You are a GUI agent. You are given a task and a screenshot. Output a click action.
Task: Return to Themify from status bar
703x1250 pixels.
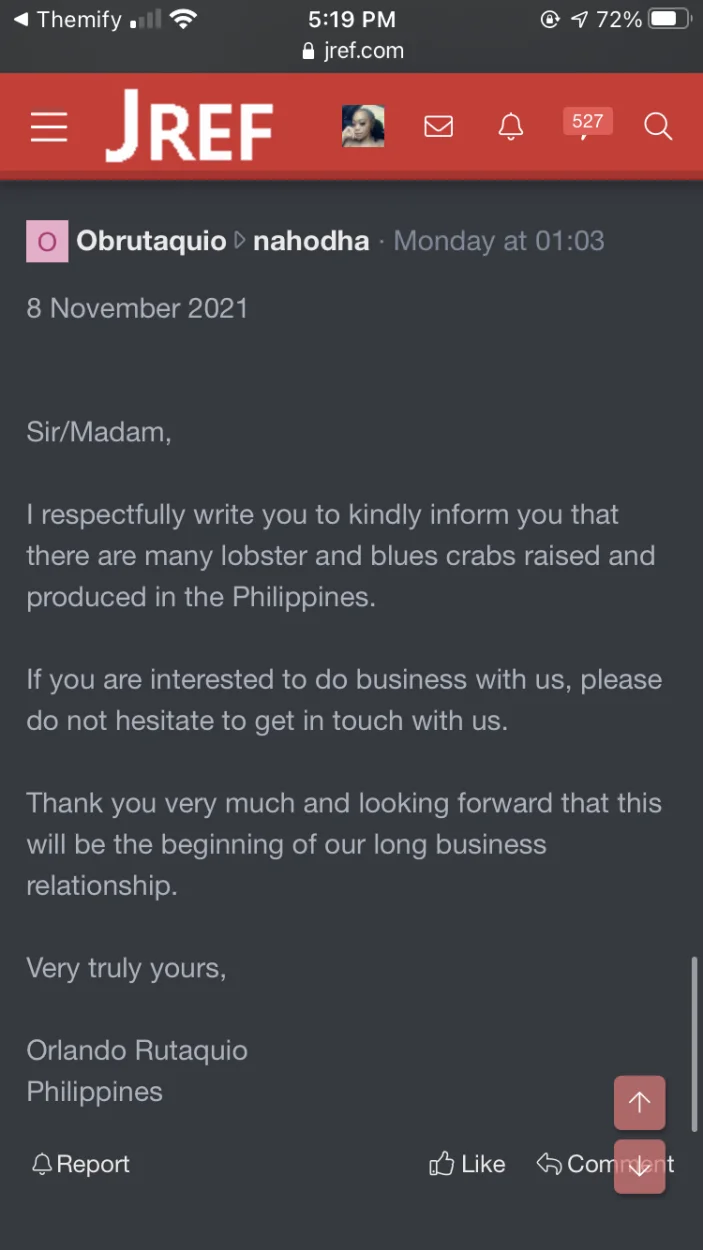pos(67,19)
